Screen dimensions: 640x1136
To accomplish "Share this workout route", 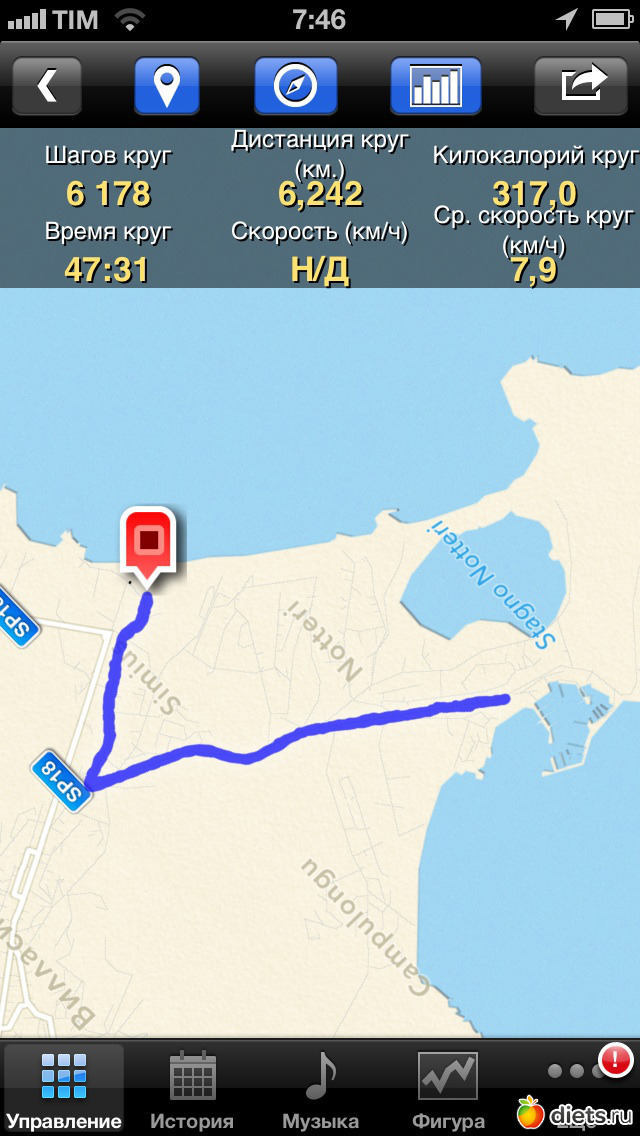I will (586, 86).
